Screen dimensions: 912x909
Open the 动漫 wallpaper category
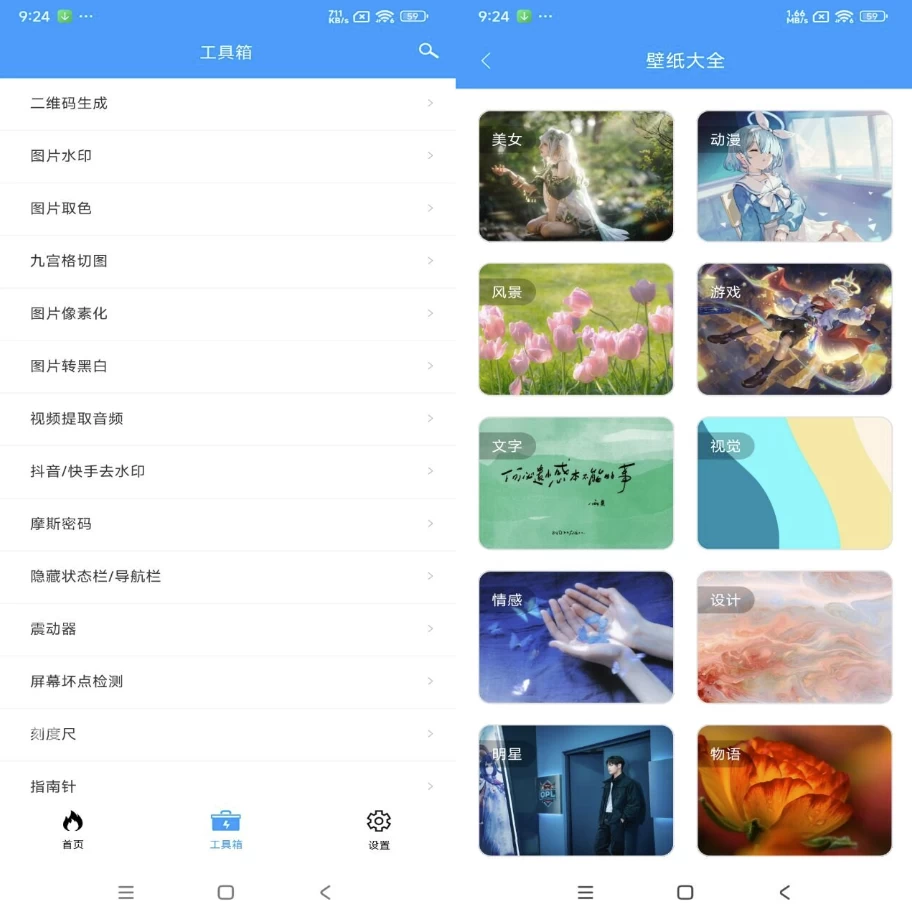tap(794, 176)
